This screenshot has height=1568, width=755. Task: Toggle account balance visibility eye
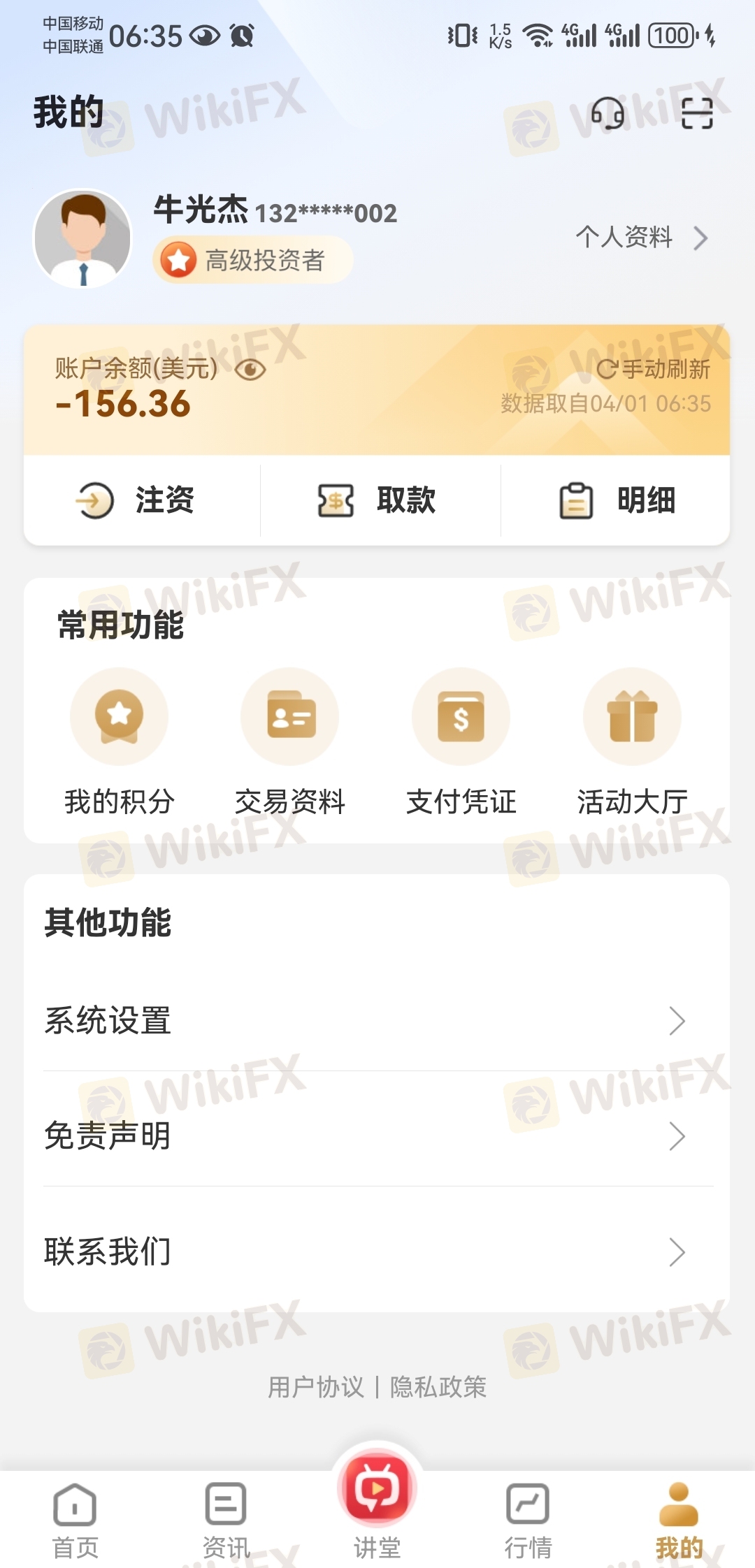[250, 370]
